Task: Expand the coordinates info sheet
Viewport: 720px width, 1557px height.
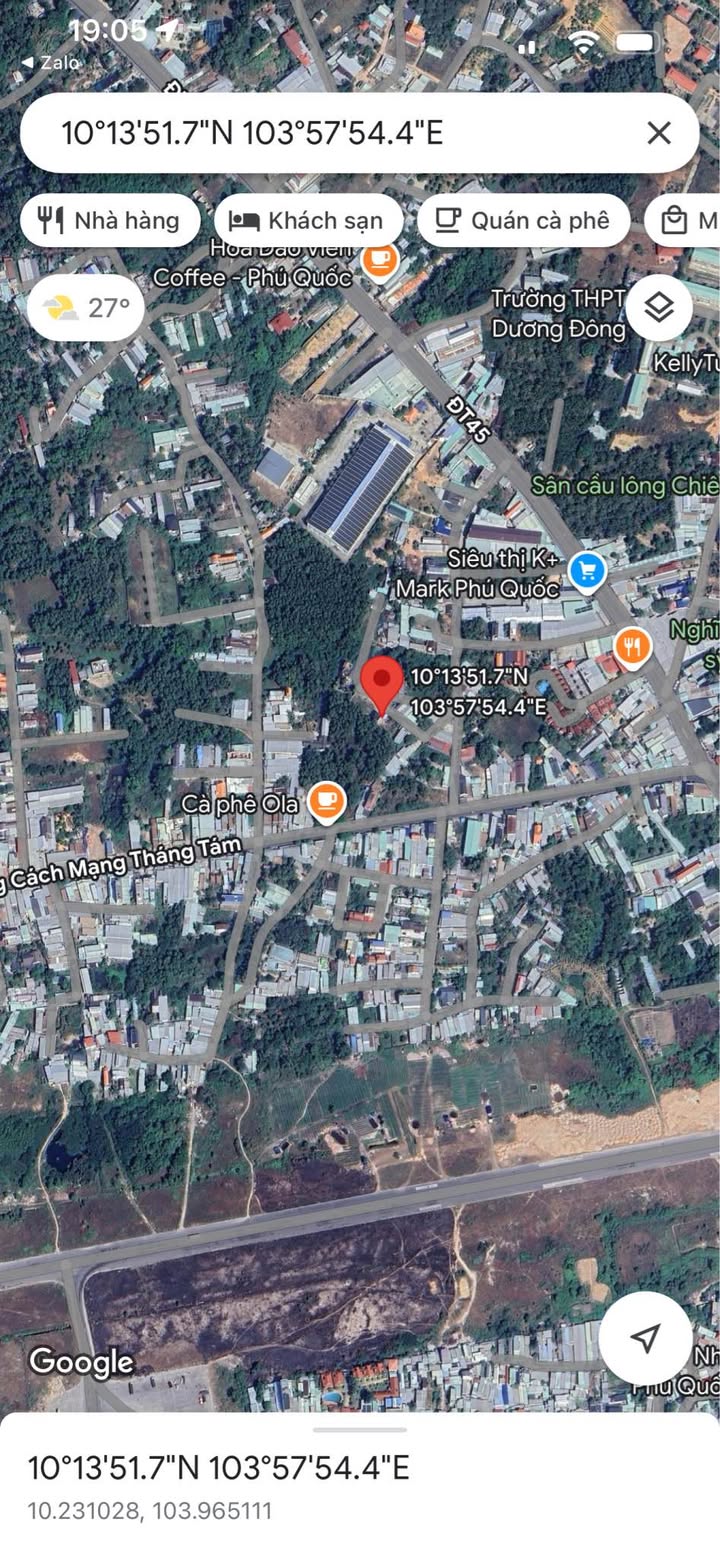Action: coord(360,1430)
